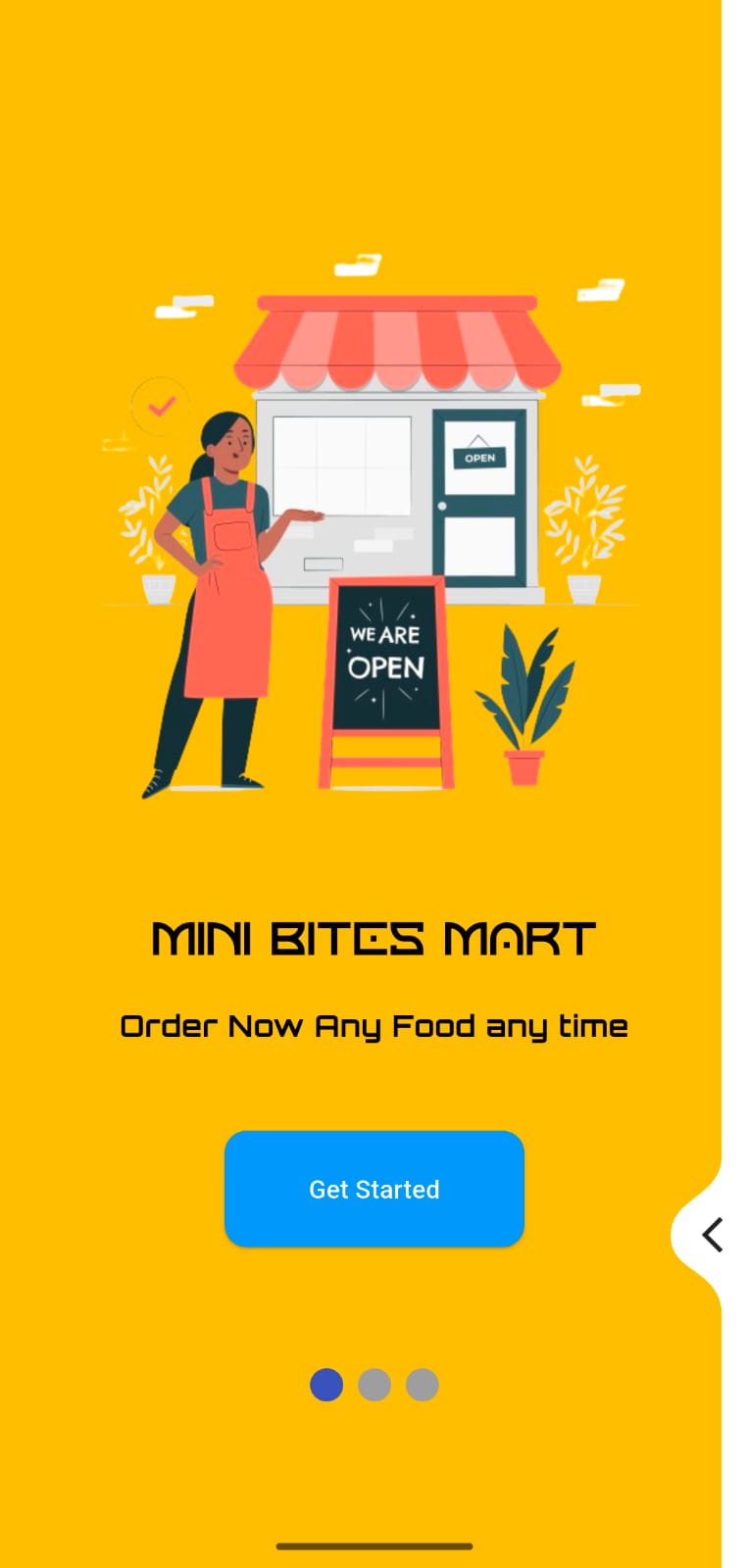Select the first blue page indicator dot

pyautogui.click(x=326, y=1385)
